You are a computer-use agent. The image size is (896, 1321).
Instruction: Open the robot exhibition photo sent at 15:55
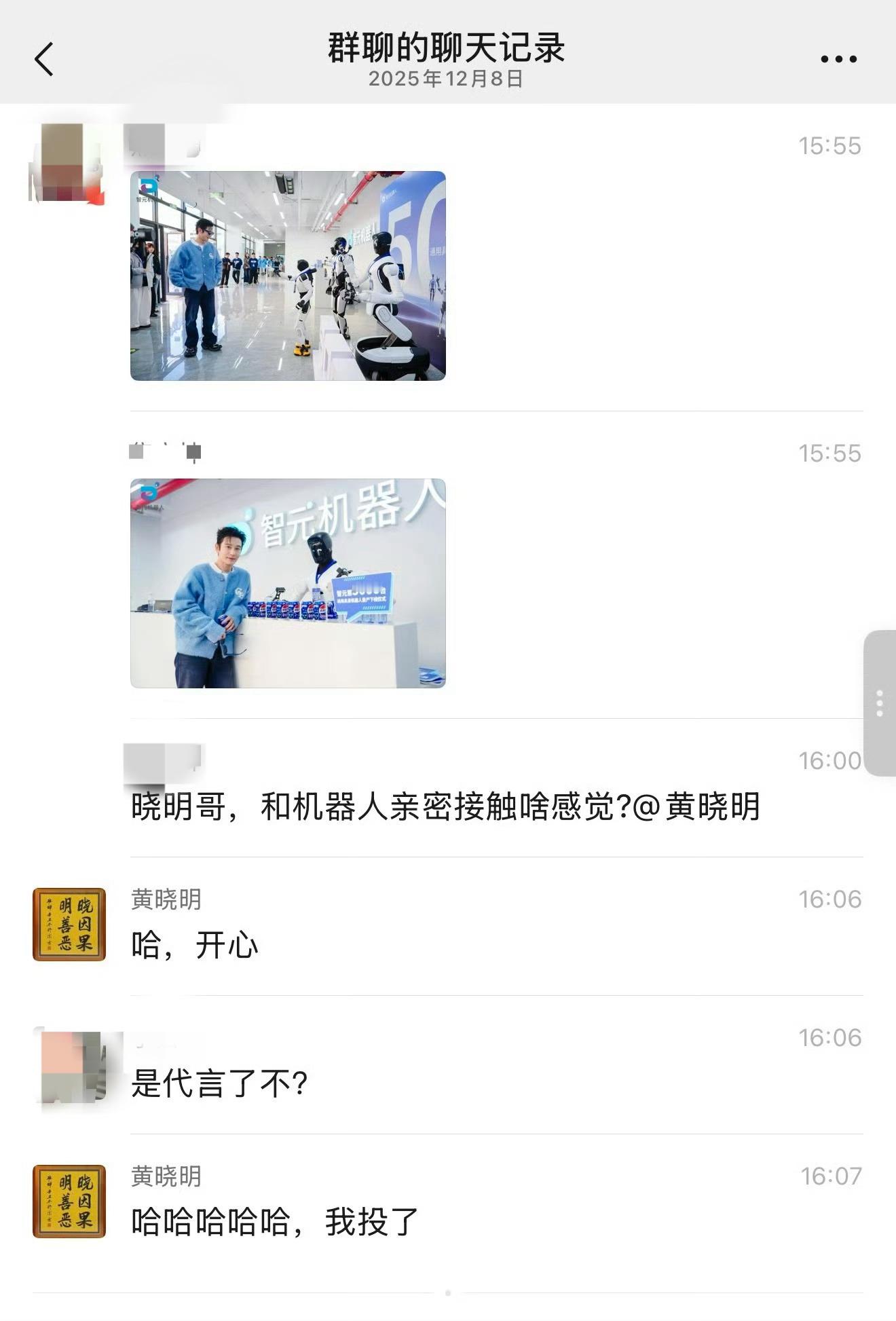(x=288, y=275)
